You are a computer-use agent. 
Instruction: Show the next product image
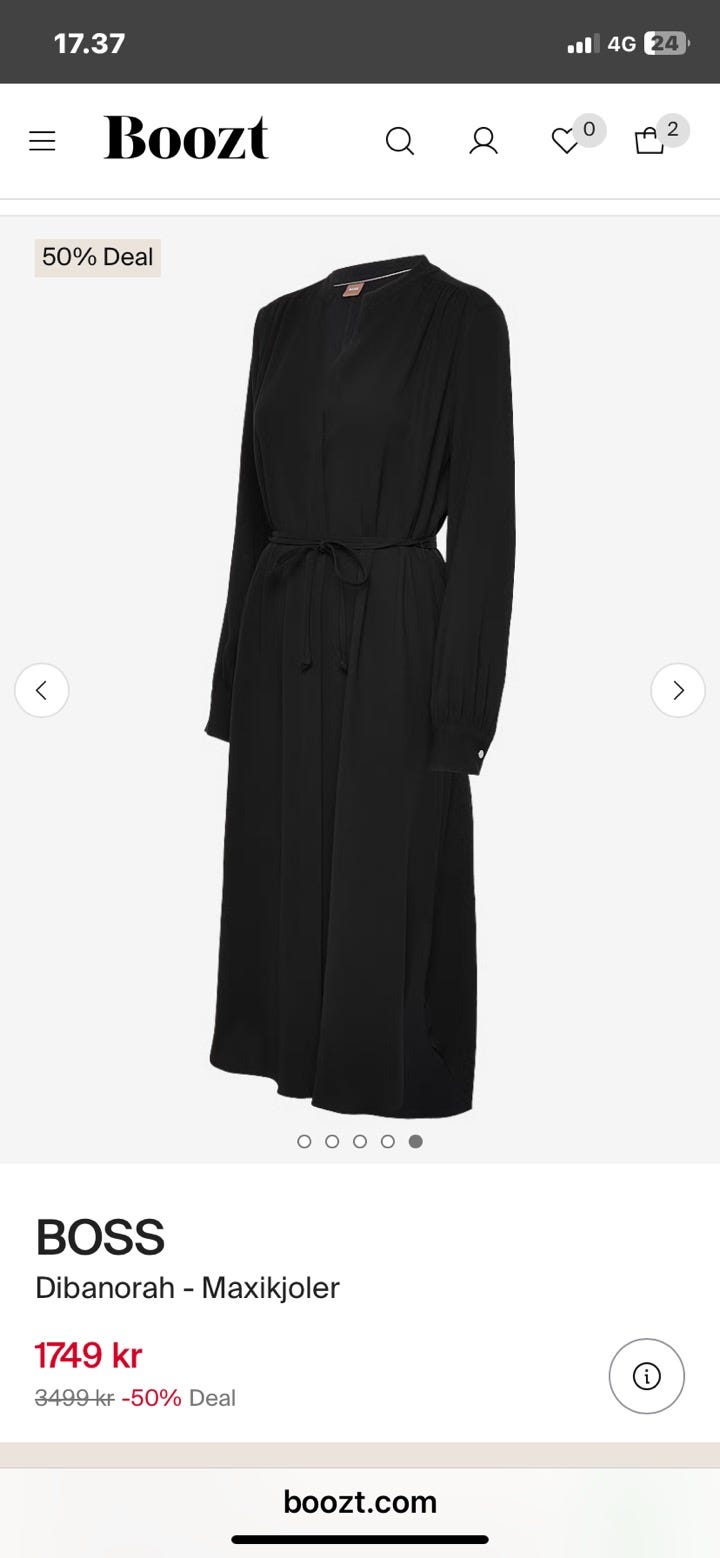(678, 690)
